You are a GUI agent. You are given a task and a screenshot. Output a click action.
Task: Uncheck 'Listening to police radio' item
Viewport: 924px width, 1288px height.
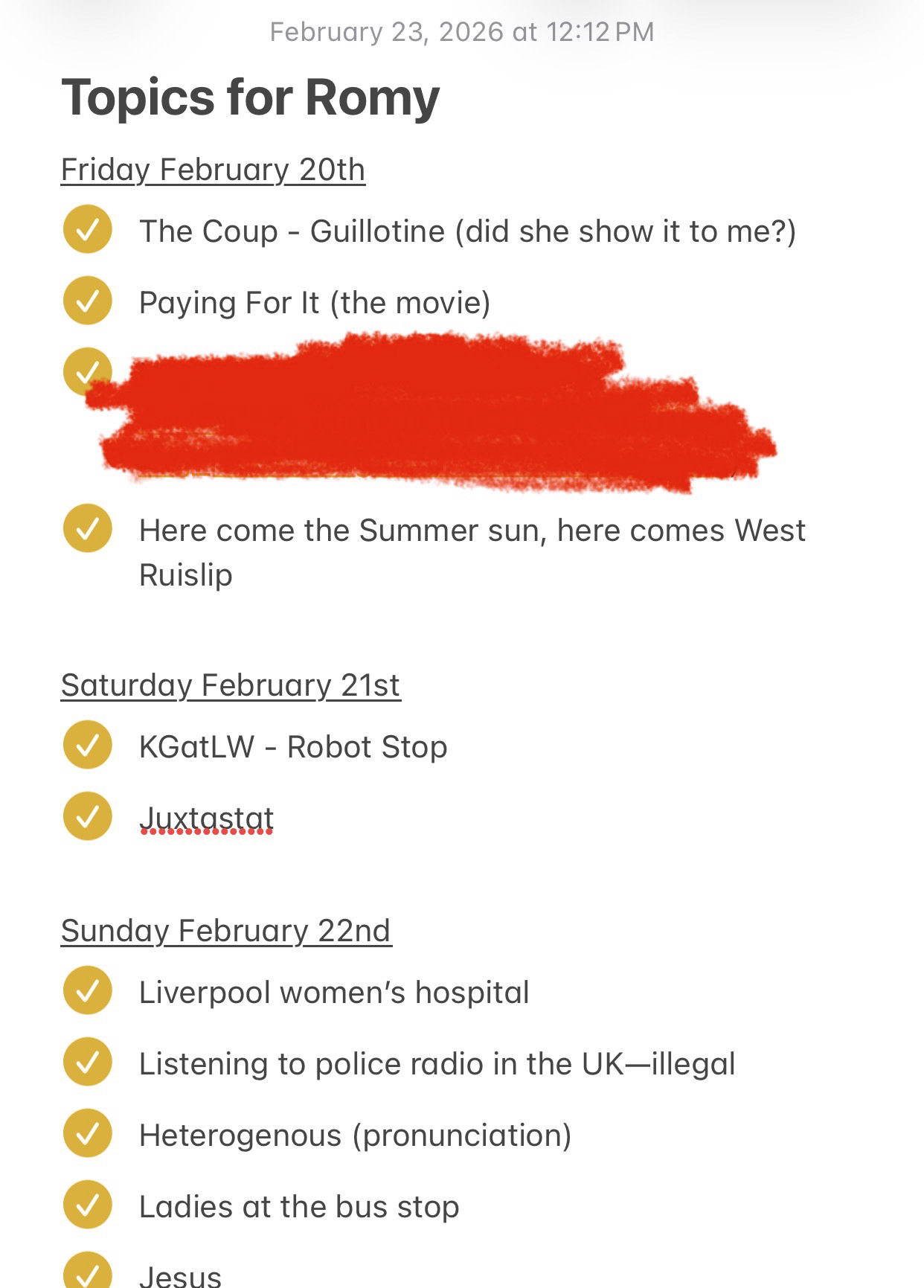coord(88,1063)
